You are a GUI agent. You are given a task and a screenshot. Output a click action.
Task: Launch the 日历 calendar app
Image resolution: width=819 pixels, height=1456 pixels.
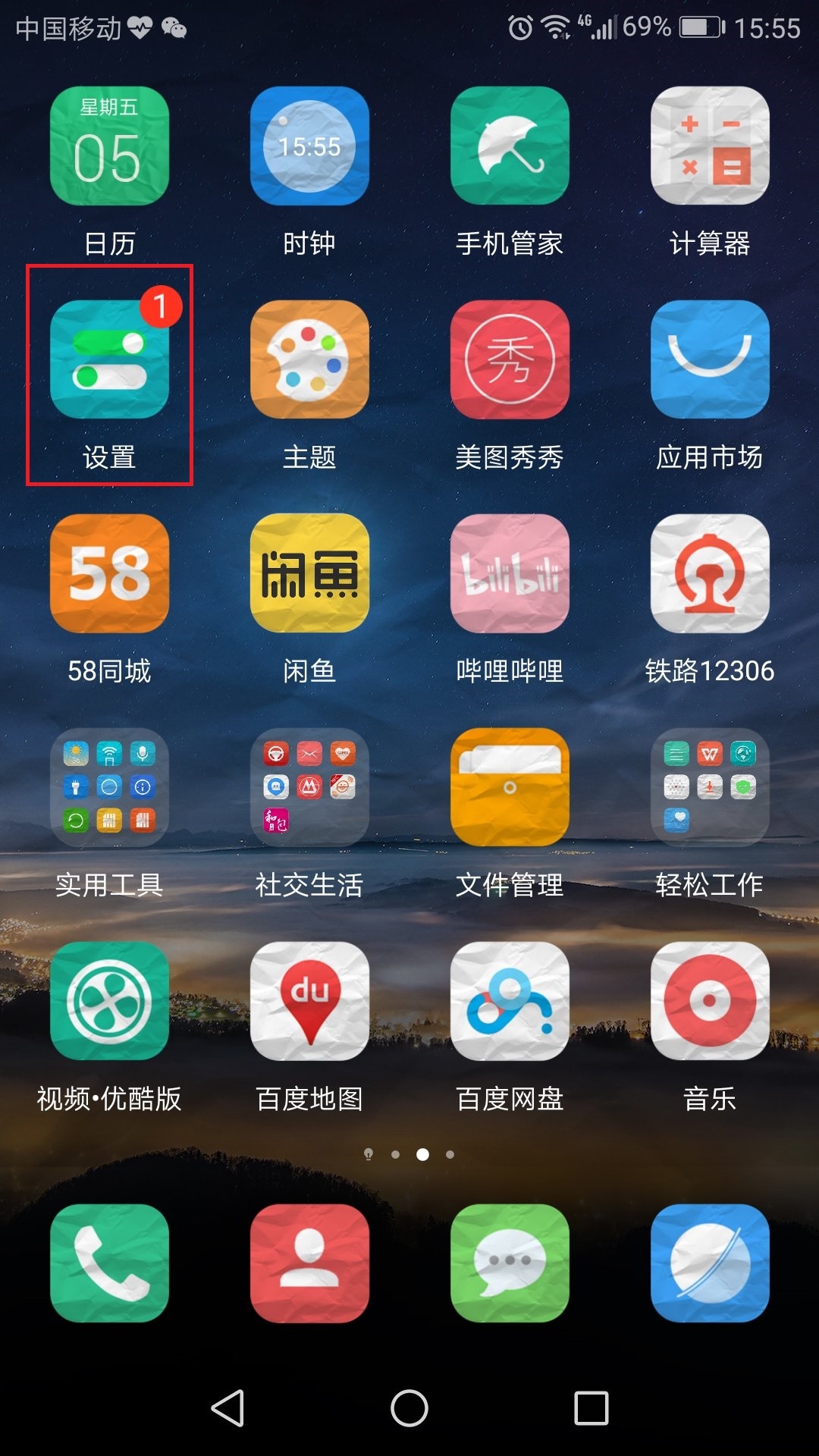[109, 146]
